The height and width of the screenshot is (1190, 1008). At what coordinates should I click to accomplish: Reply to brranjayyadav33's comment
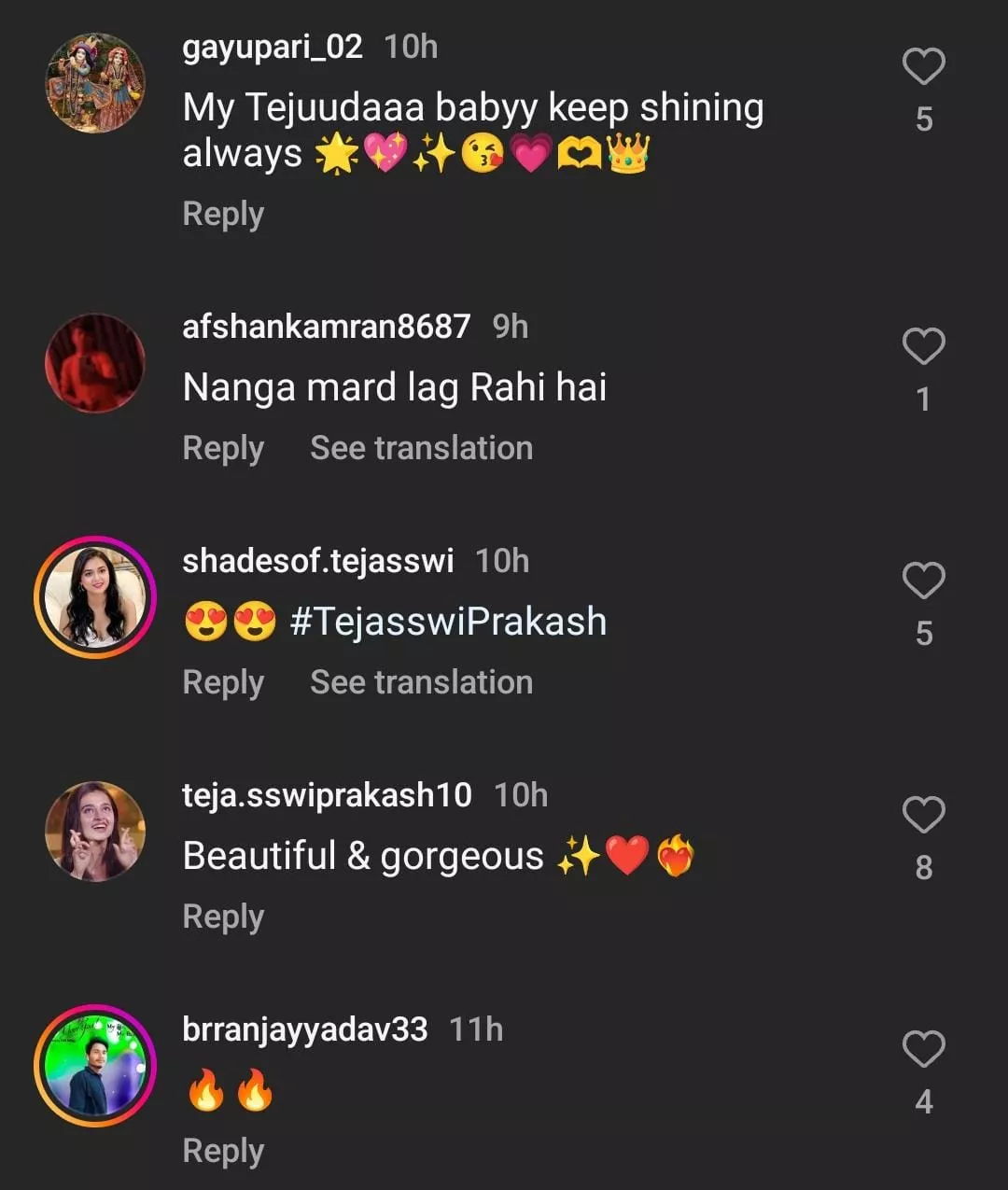click(x=223, y=1152)
